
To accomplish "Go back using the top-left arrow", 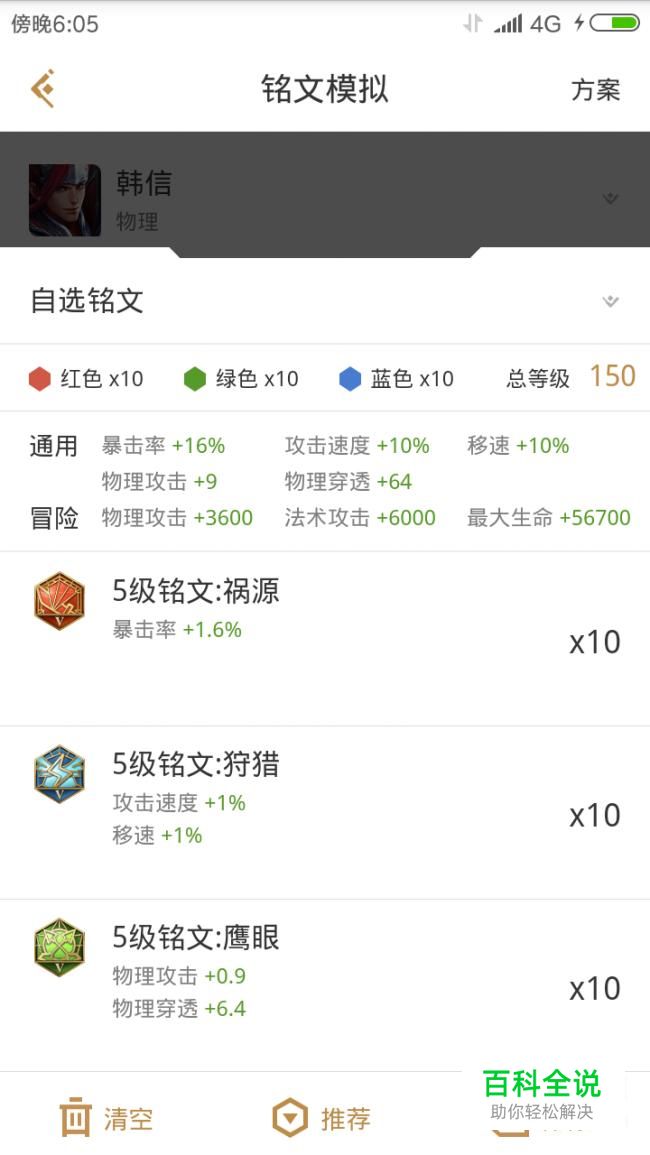I will point(43,89).
